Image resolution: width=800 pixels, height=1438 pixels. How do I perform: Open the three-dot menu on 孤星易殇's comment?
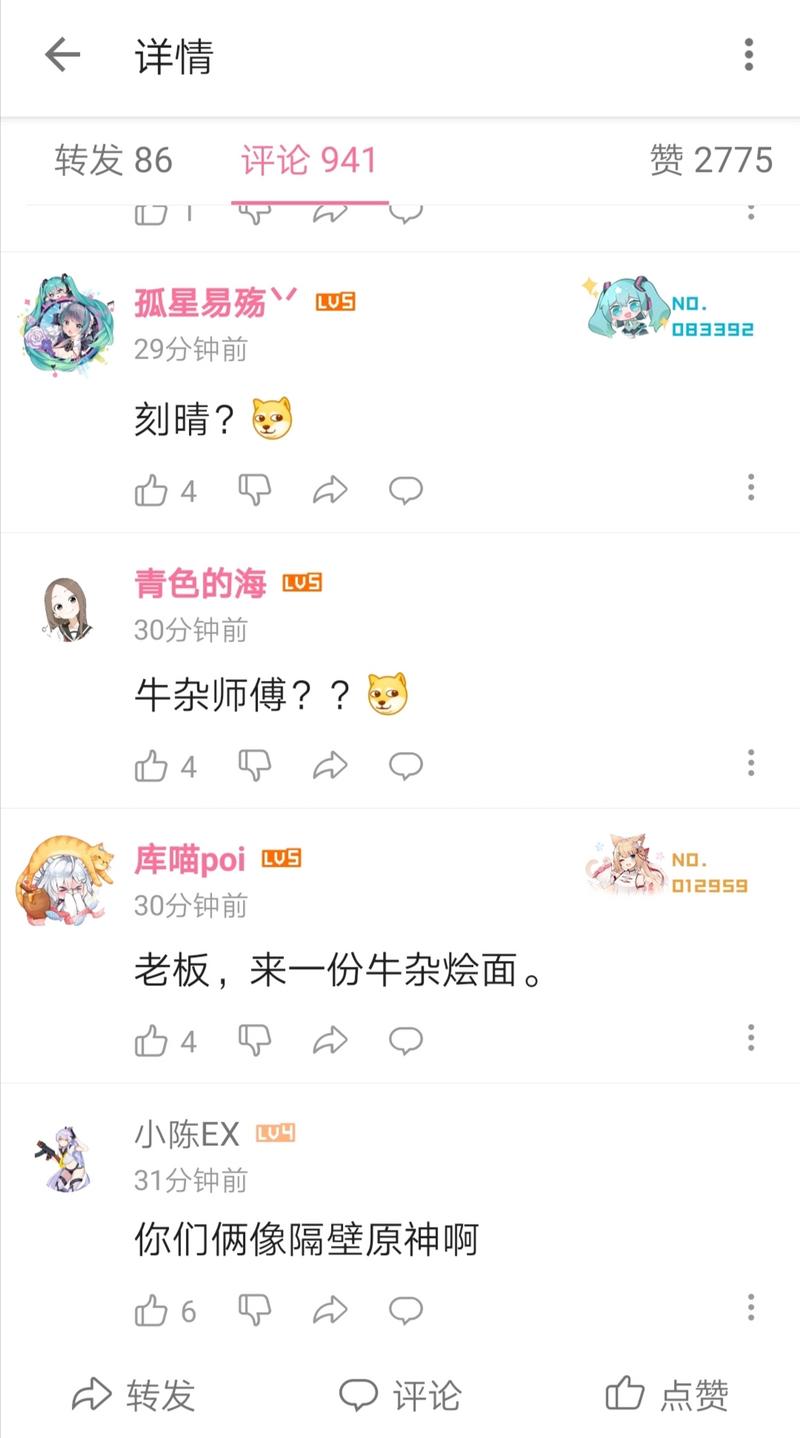(750, 488)
